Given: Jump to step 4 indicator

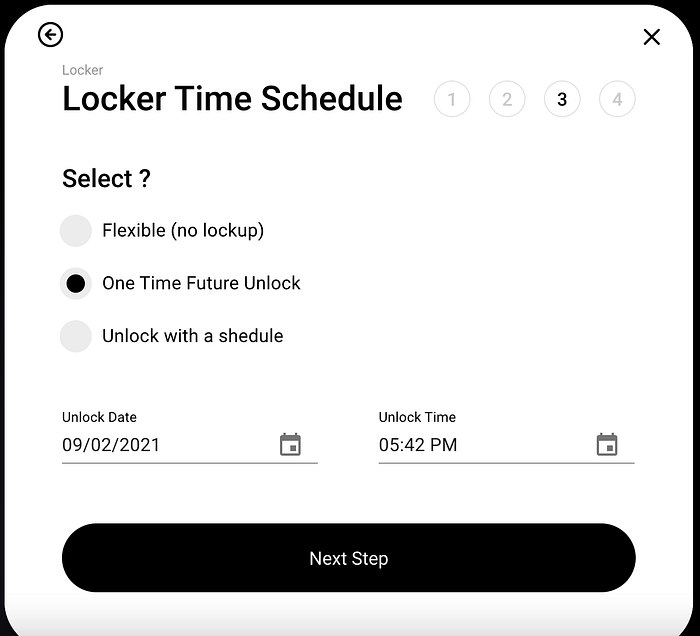Looking at the screenshot, I should tap(617, 99).
